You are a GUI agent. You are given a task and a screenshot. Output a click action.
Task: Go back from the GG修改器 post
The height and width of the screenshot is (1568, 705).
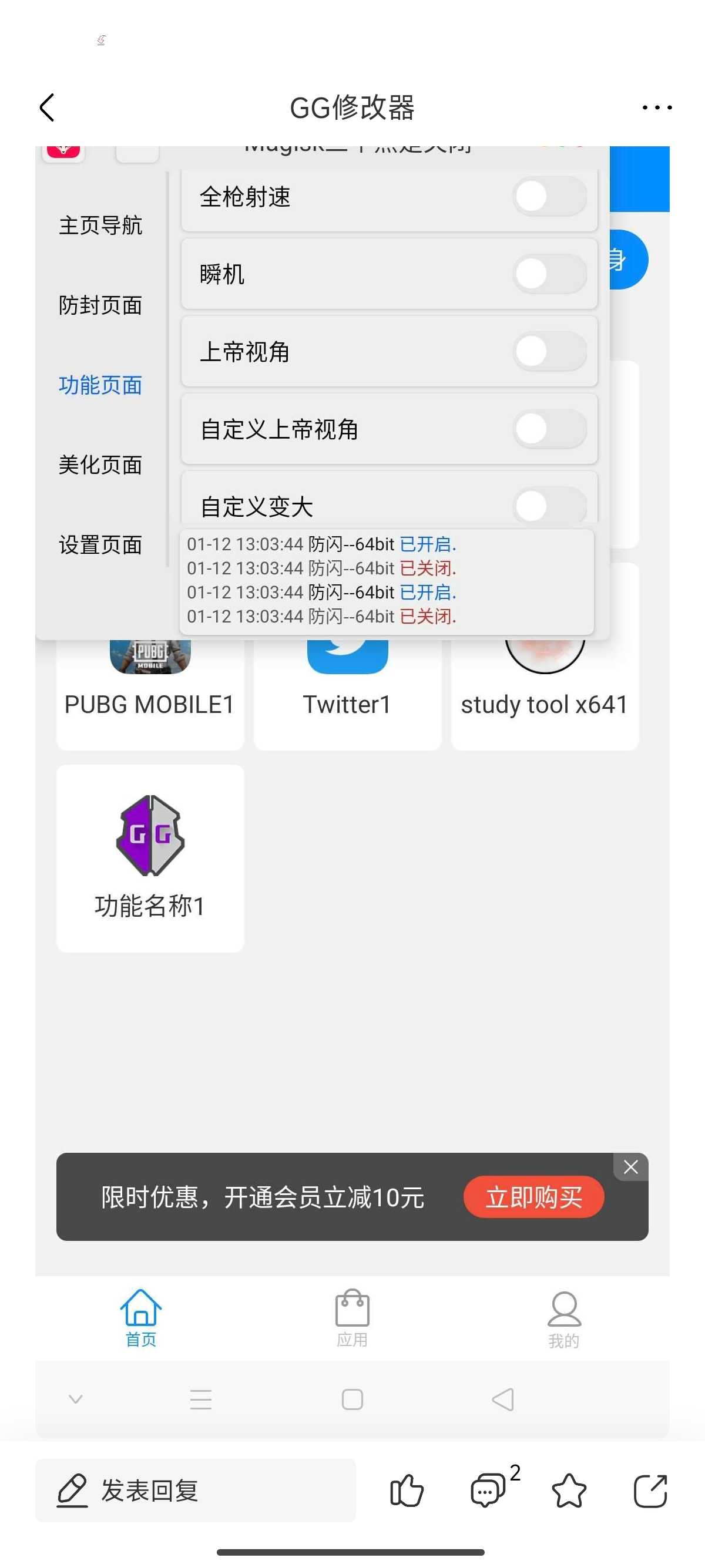tap(48, 107)
